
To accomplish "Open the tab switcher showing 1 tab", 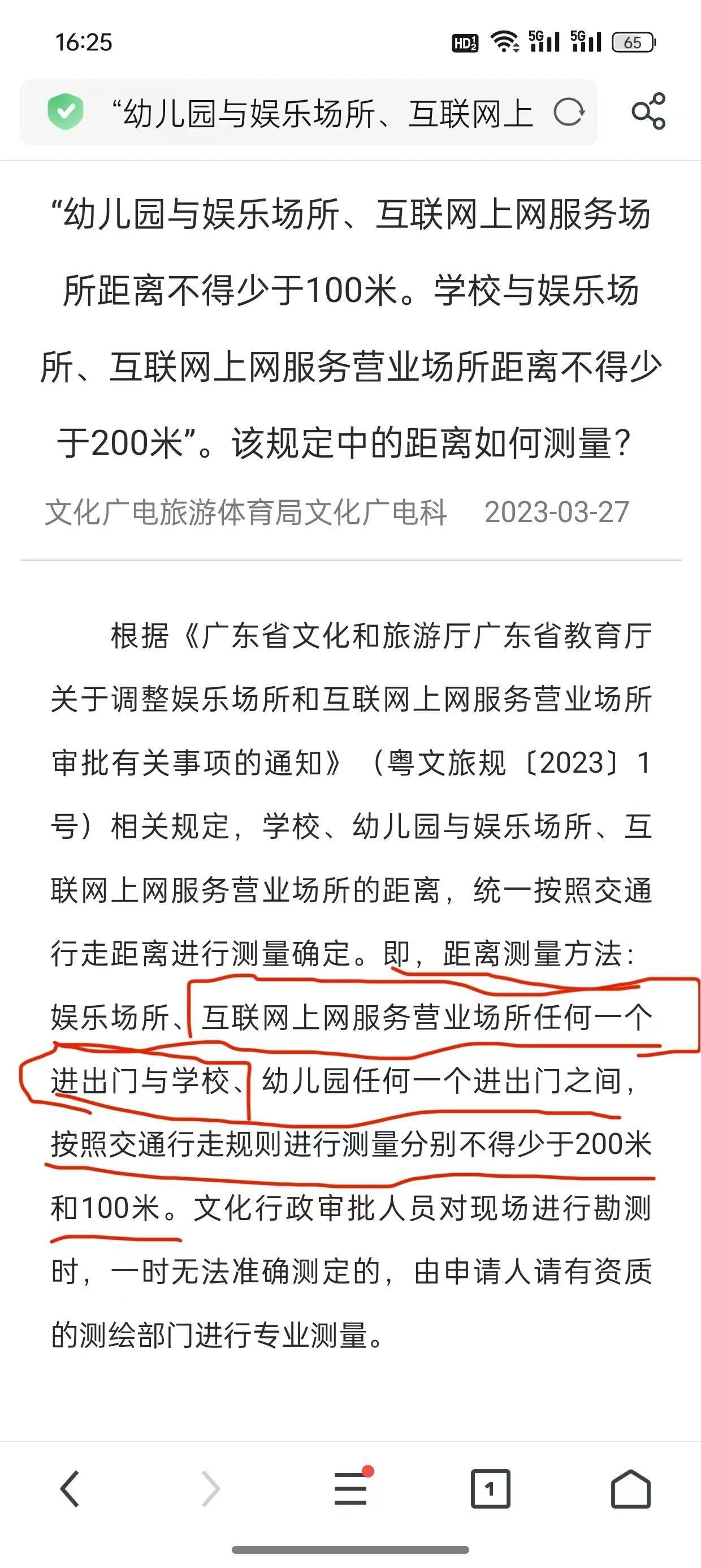I will 491,1489.
